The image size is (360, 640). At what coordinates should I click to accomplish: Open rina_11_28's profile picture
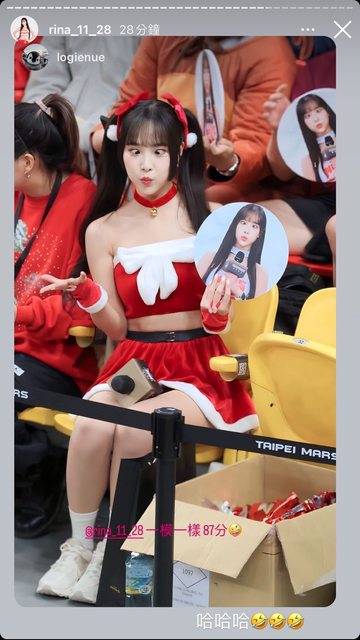click(x=24, y=29)
